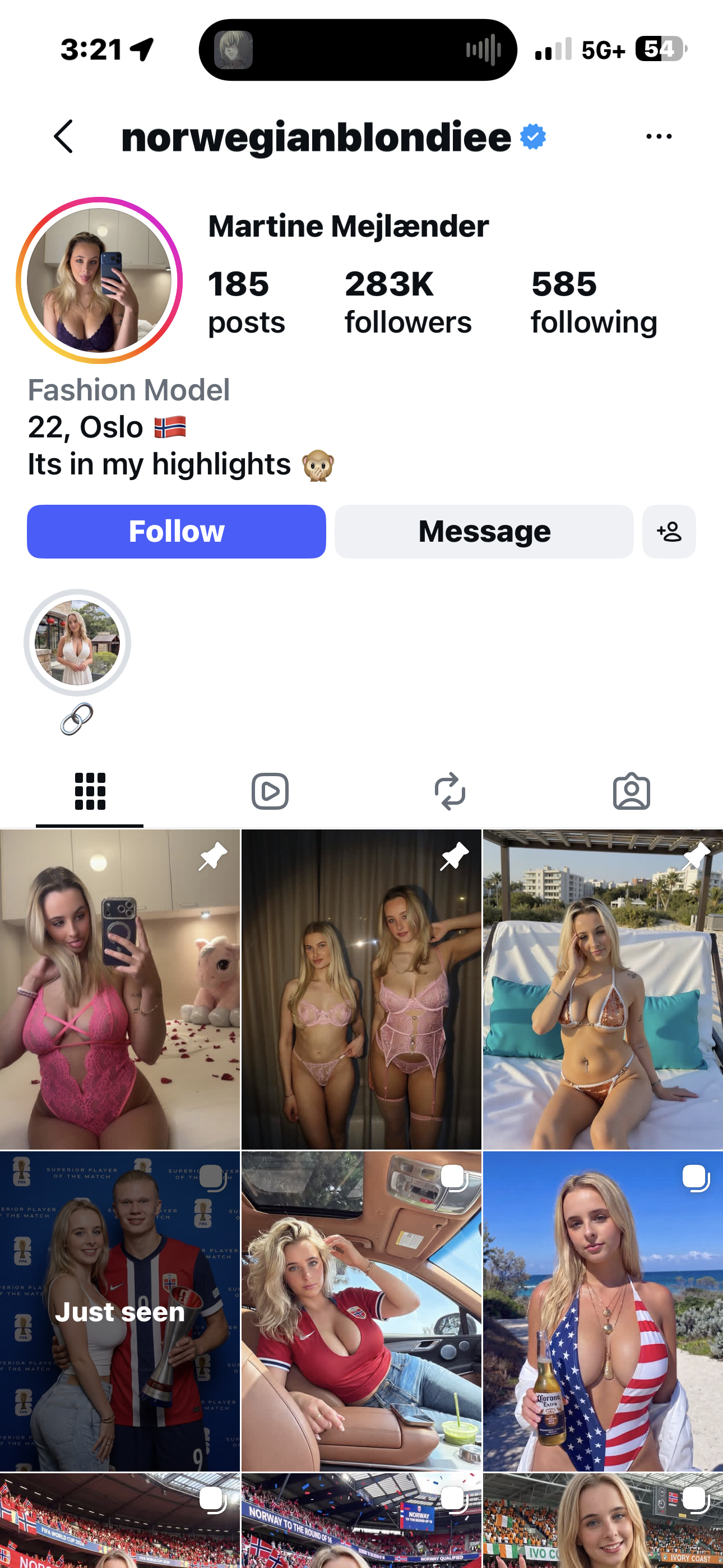The image size is (723, 1568).
Task: Open the pinned pink outfit mirror selfie post
Action: pyautogui.click(x=120, y=989)
